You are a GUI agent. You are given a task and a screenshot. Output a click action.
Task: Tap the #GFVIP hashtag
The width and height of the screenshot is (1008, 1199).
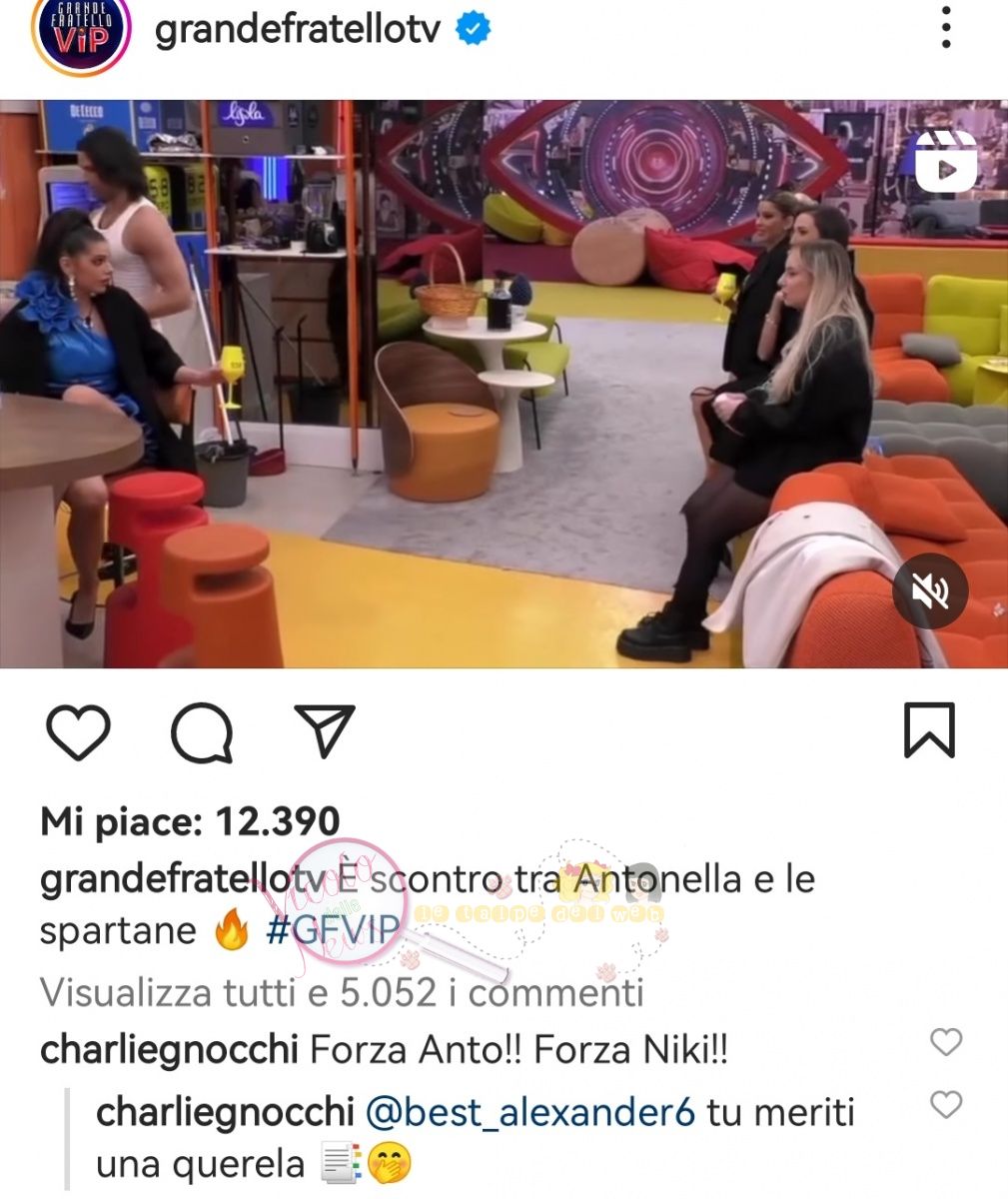pos(333,931)
